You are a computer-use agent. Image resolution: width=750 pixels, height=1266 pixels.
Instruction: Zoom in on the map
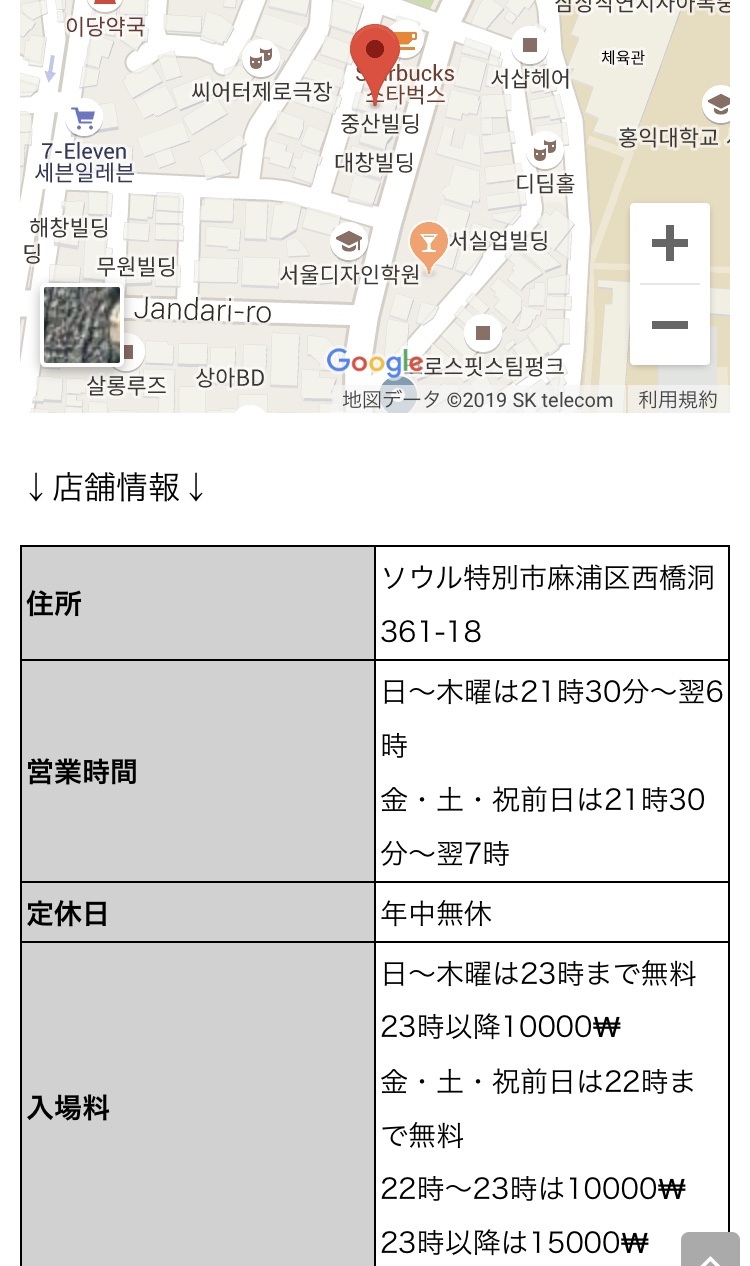click(669, 243)
